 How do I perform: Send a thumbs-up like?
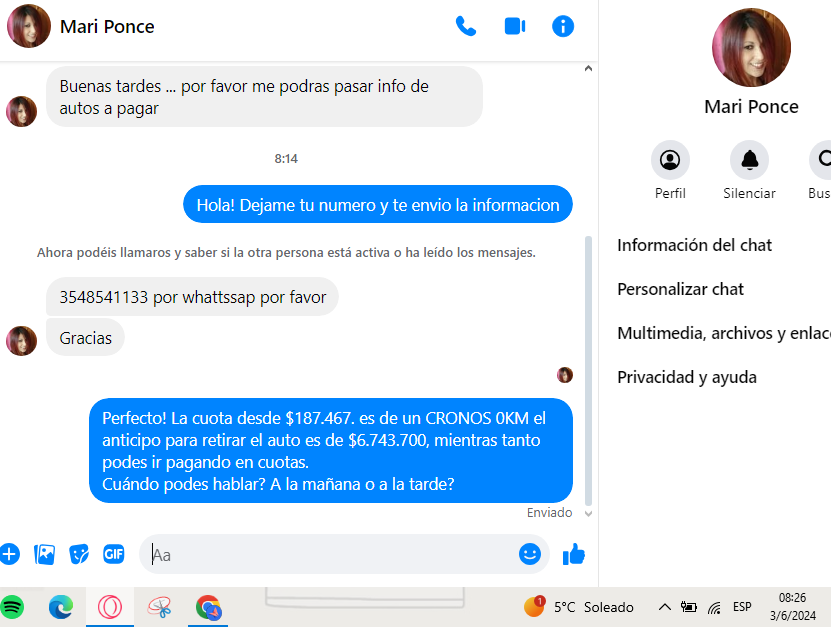coord(573,554)
